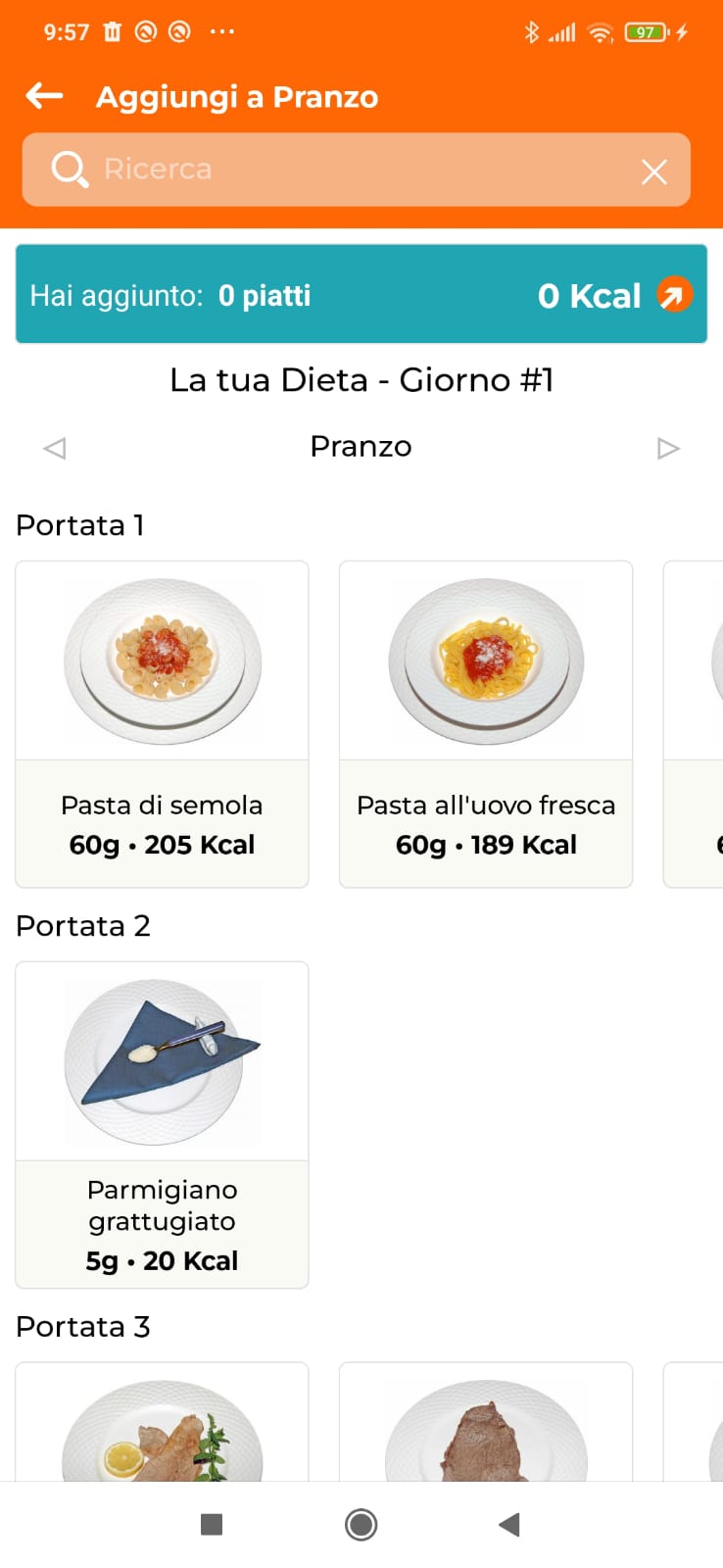Select Pasta di semola dish
This screenshot has width=723, height=1568.
(162, 723)
